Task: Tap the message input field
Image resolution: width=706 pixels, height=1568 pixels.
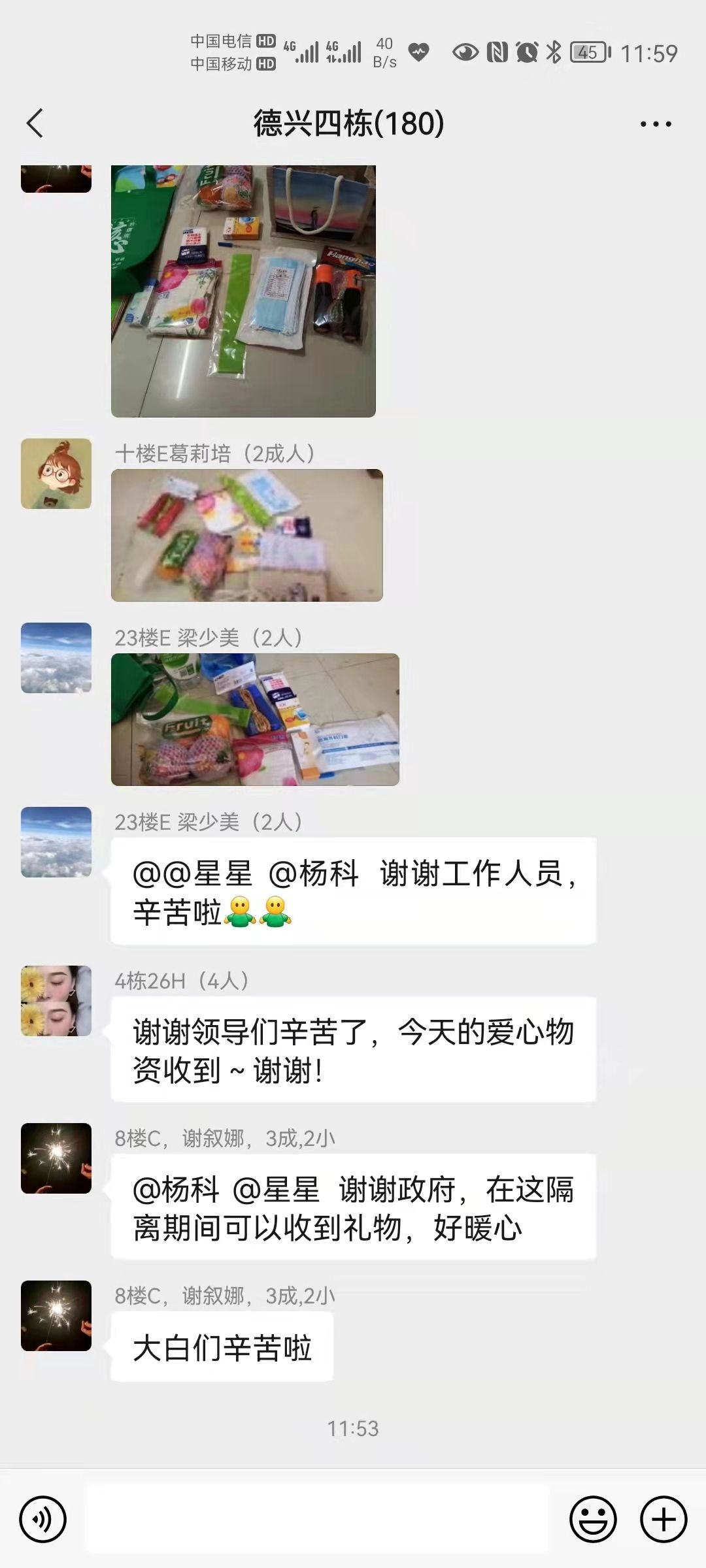Action: tap(318, 1519)
